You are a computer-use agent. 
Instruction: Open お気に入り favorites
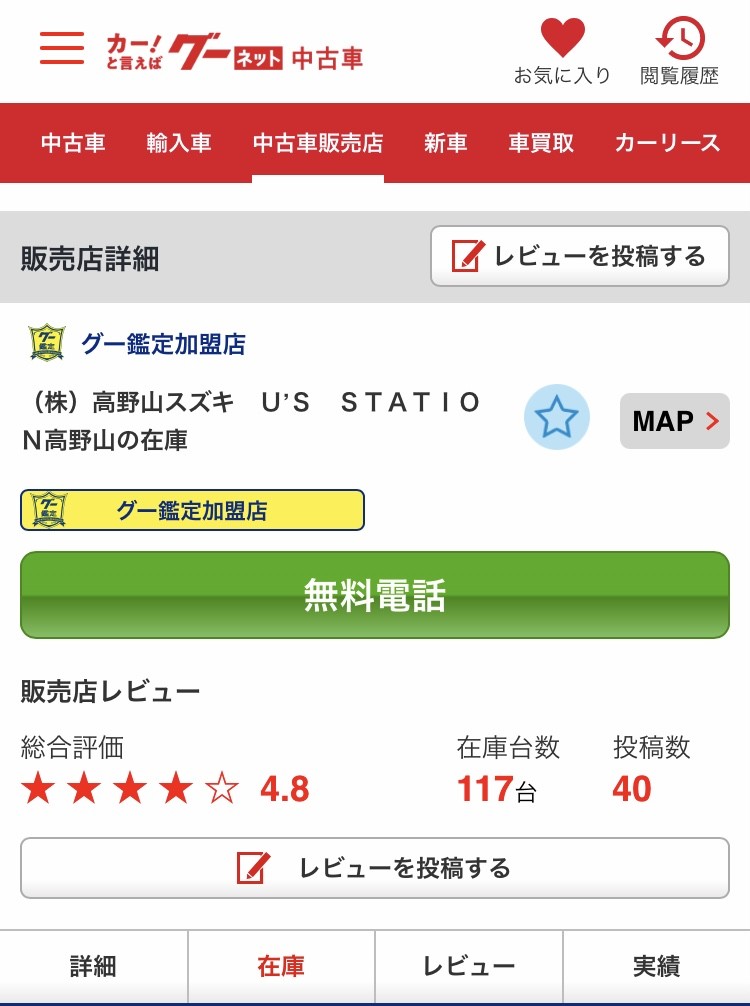[562, 52]
